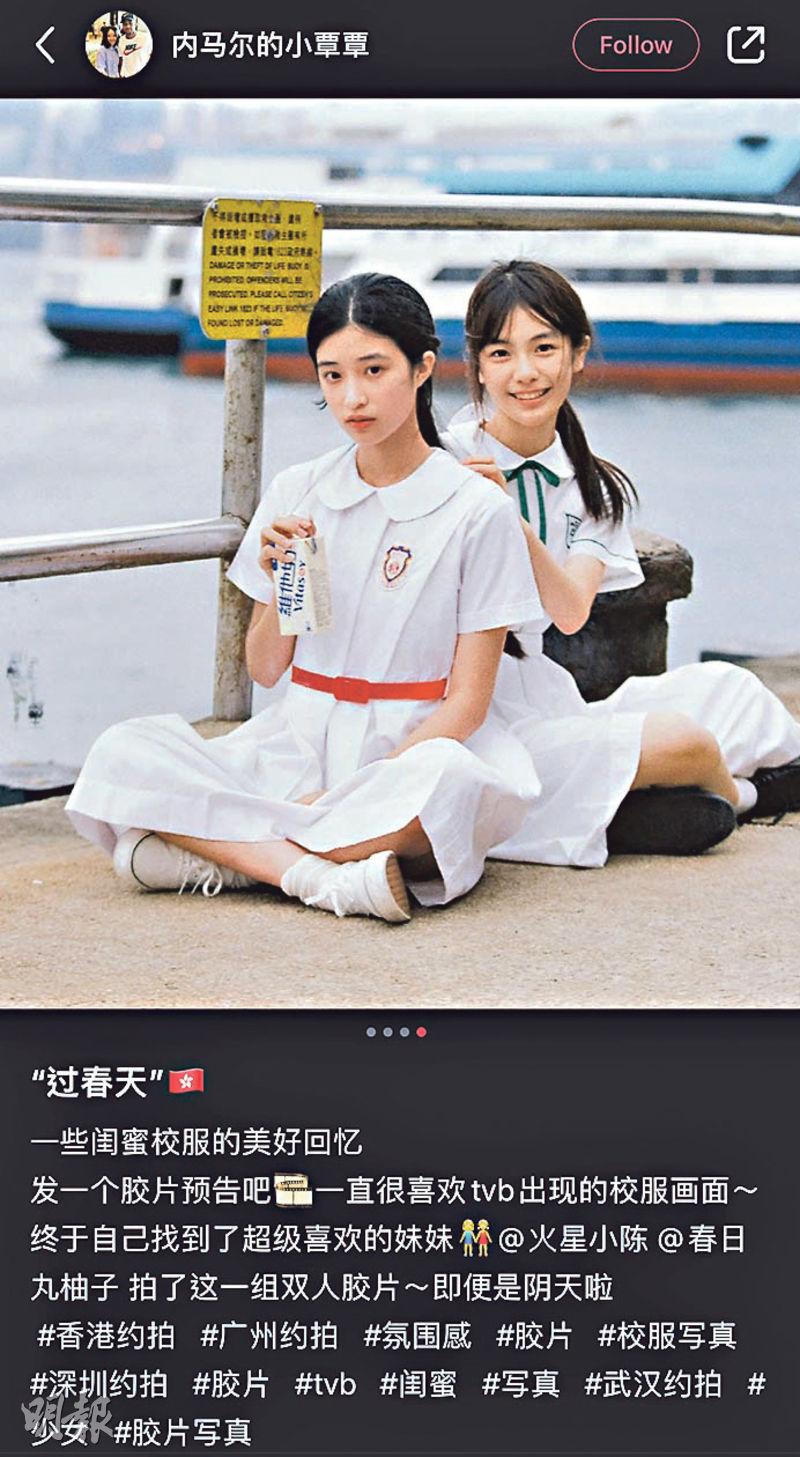Screen dimensions: 800x1457
Task: Open the hashtag #胶片写真
Action: coord(182,1432)
